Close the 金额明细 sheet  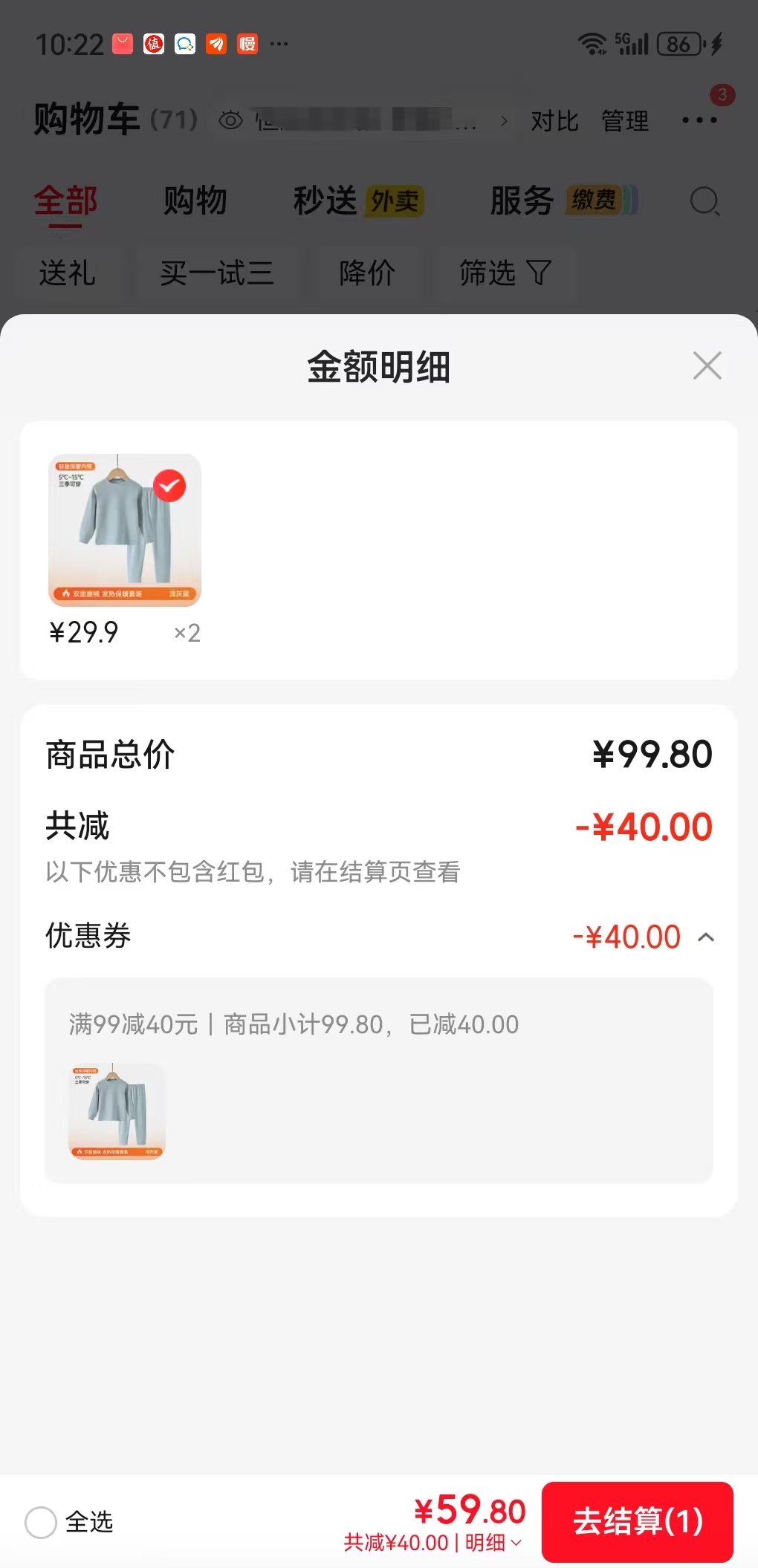pos(707,365)
